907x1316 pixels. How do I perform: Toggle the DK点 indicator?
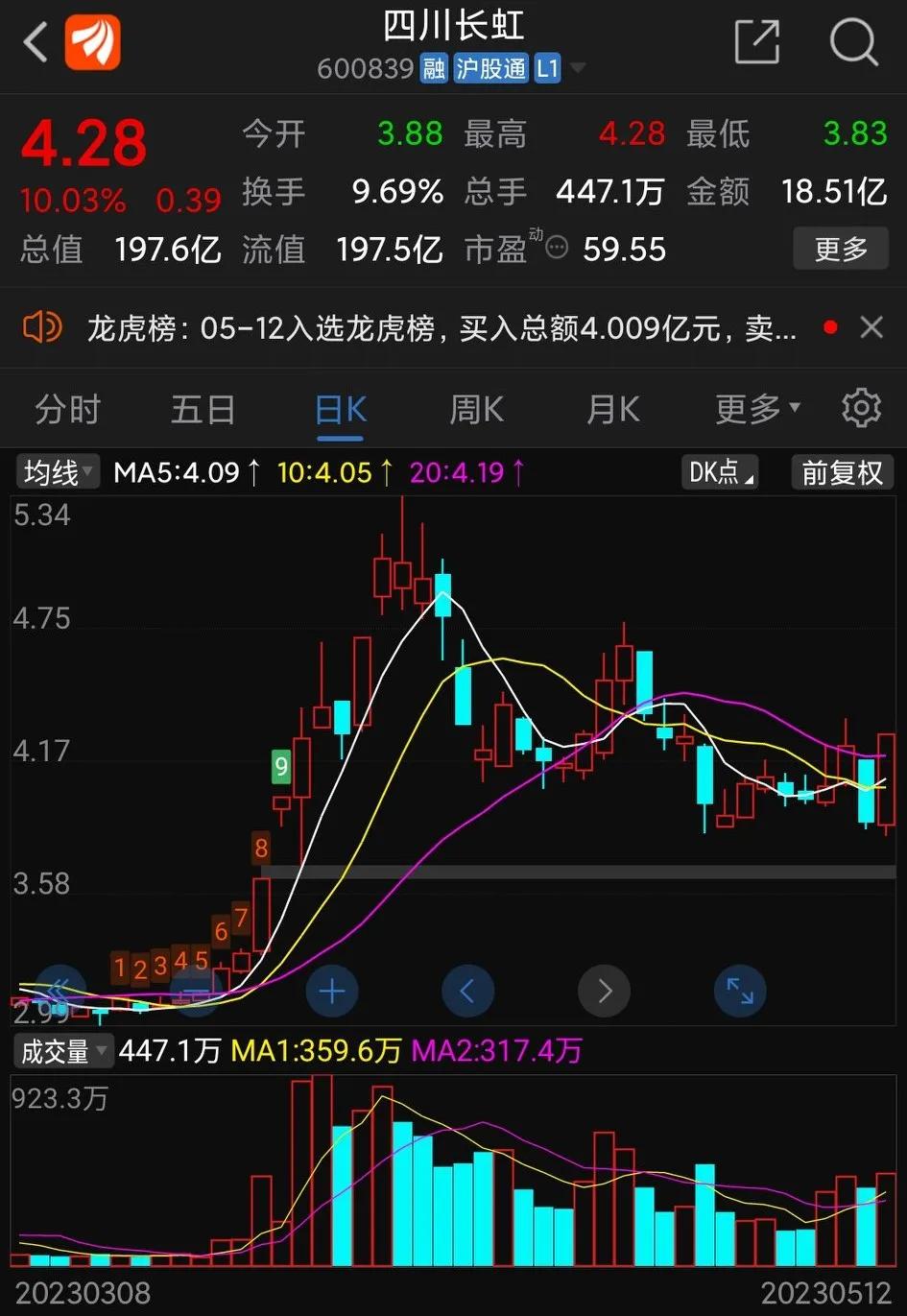(721, 472)
